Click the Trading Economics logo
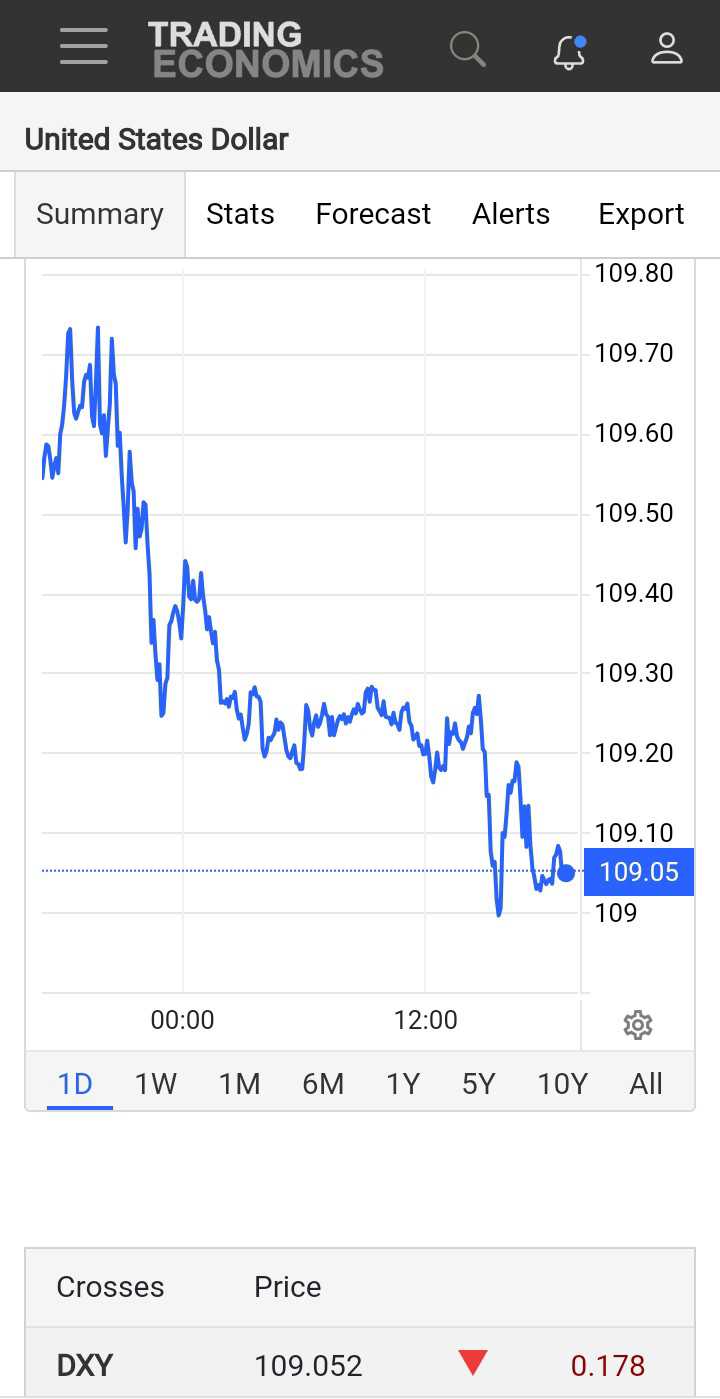Screen dimensions: 720x1399 pyautogui.click(x=266, y=47)
